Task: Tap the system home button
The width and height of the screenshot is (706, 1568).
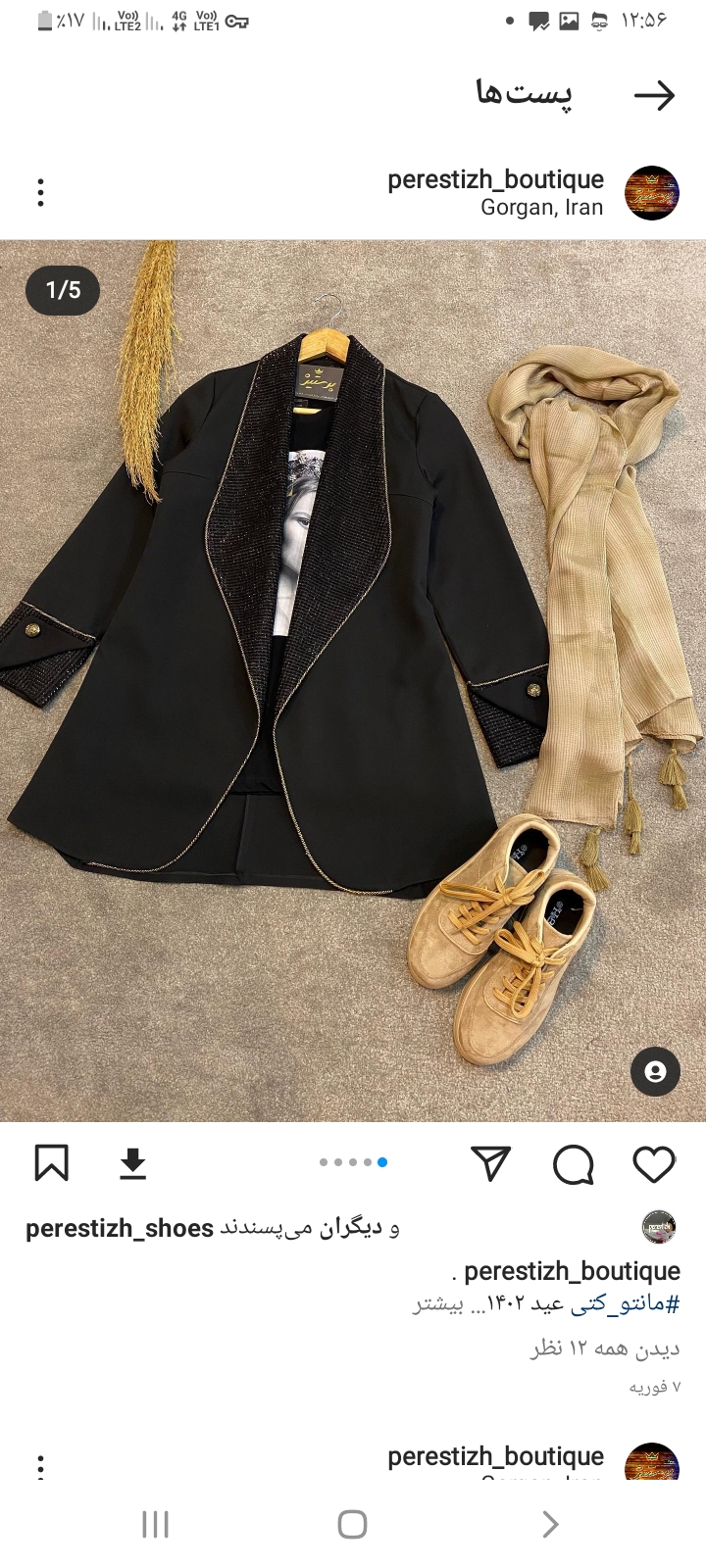Action: [x=352, y=1524]
